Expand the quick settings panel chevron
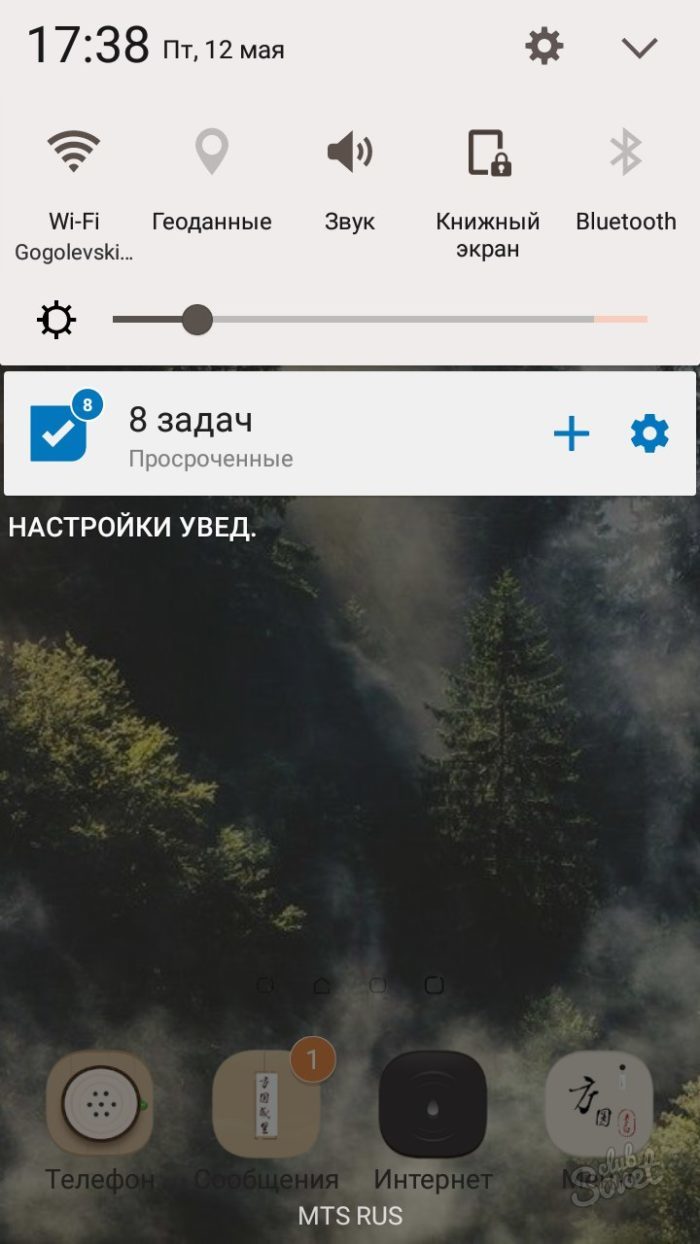Image resolution: width=700 pixels, height=1244 pixels. pos(638,47)
